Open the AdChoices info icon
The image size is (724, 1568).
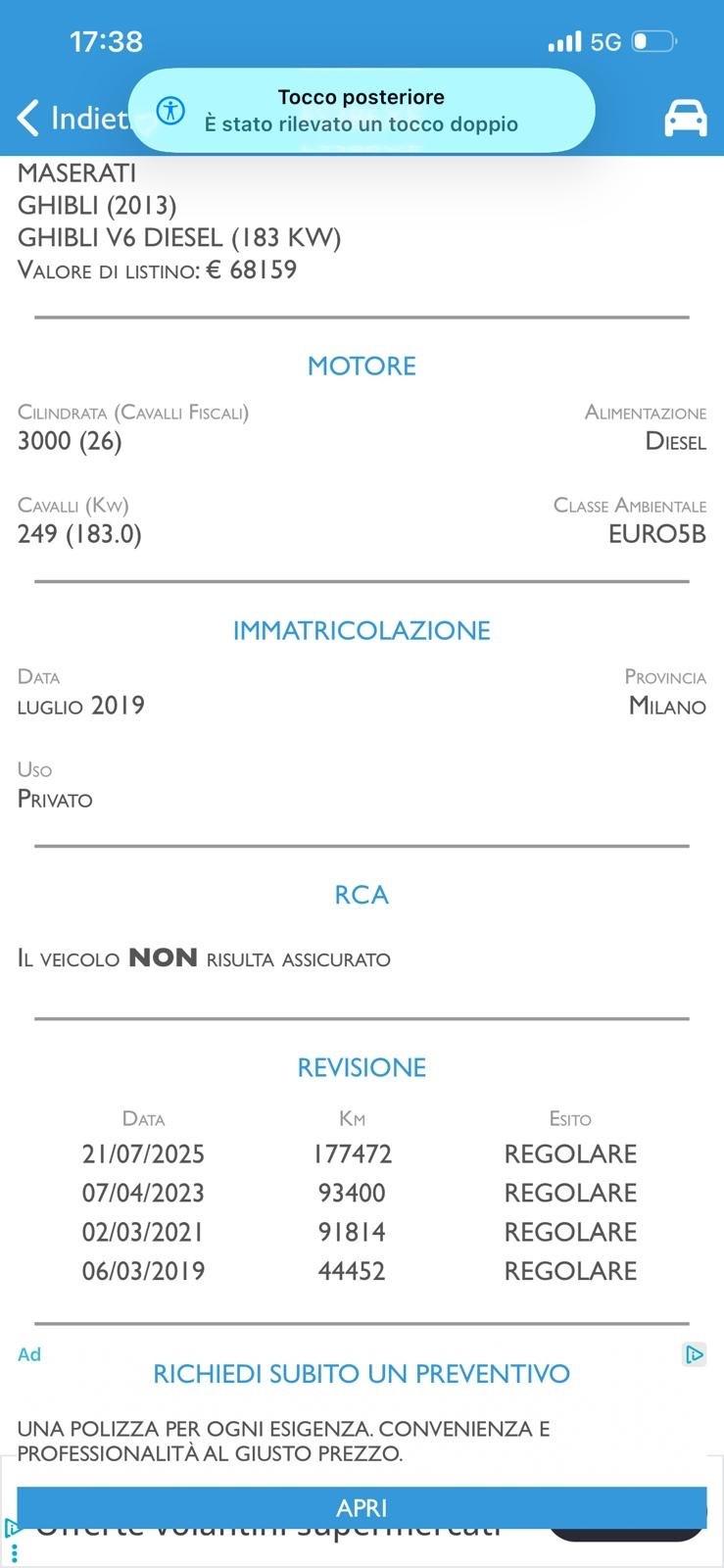pyautogui.click(x=694, y=1355)
